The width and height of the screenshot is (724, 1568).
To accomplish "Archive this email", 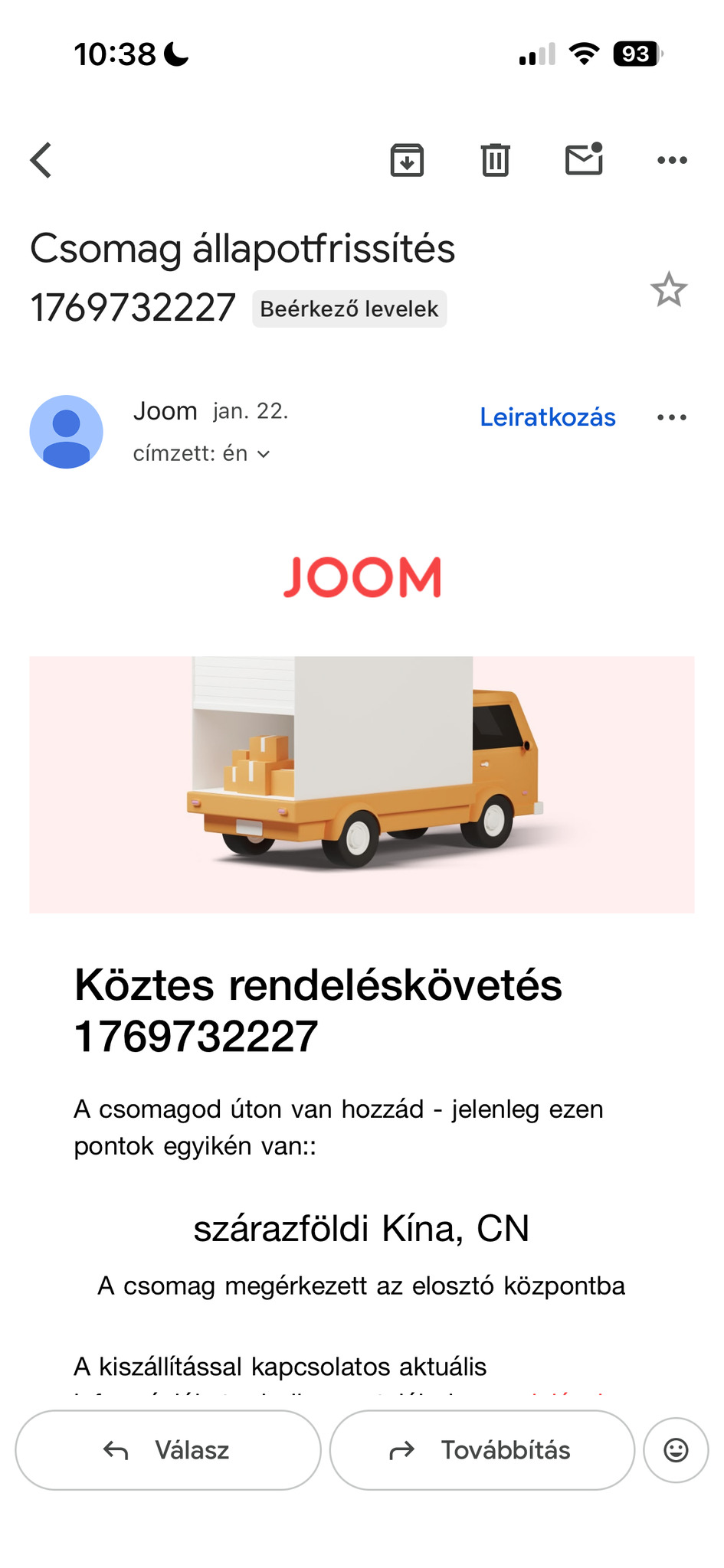I will coord(407,160).
